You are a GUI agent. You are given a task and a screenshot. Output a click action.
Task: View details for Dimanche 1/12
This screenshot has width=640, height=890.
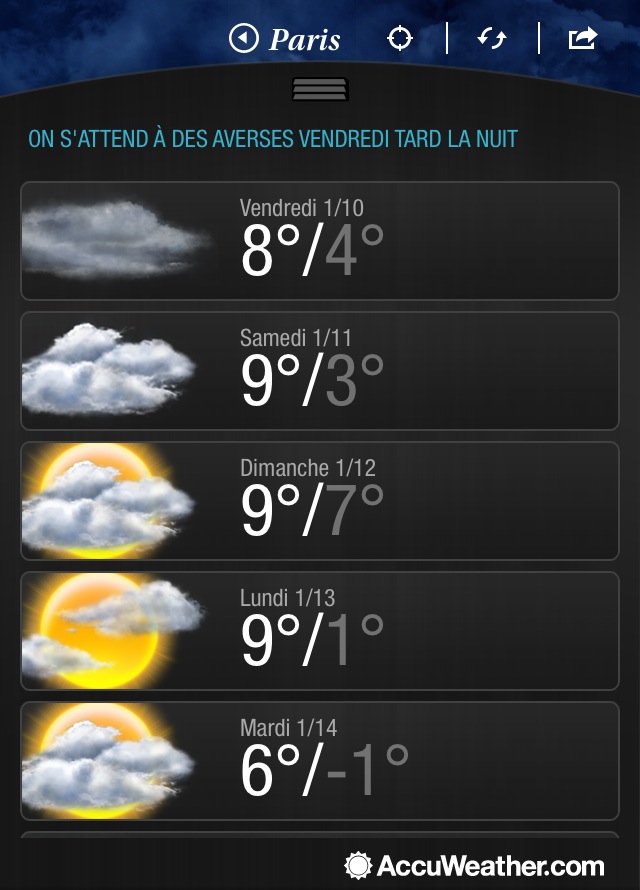pos(320,501)
